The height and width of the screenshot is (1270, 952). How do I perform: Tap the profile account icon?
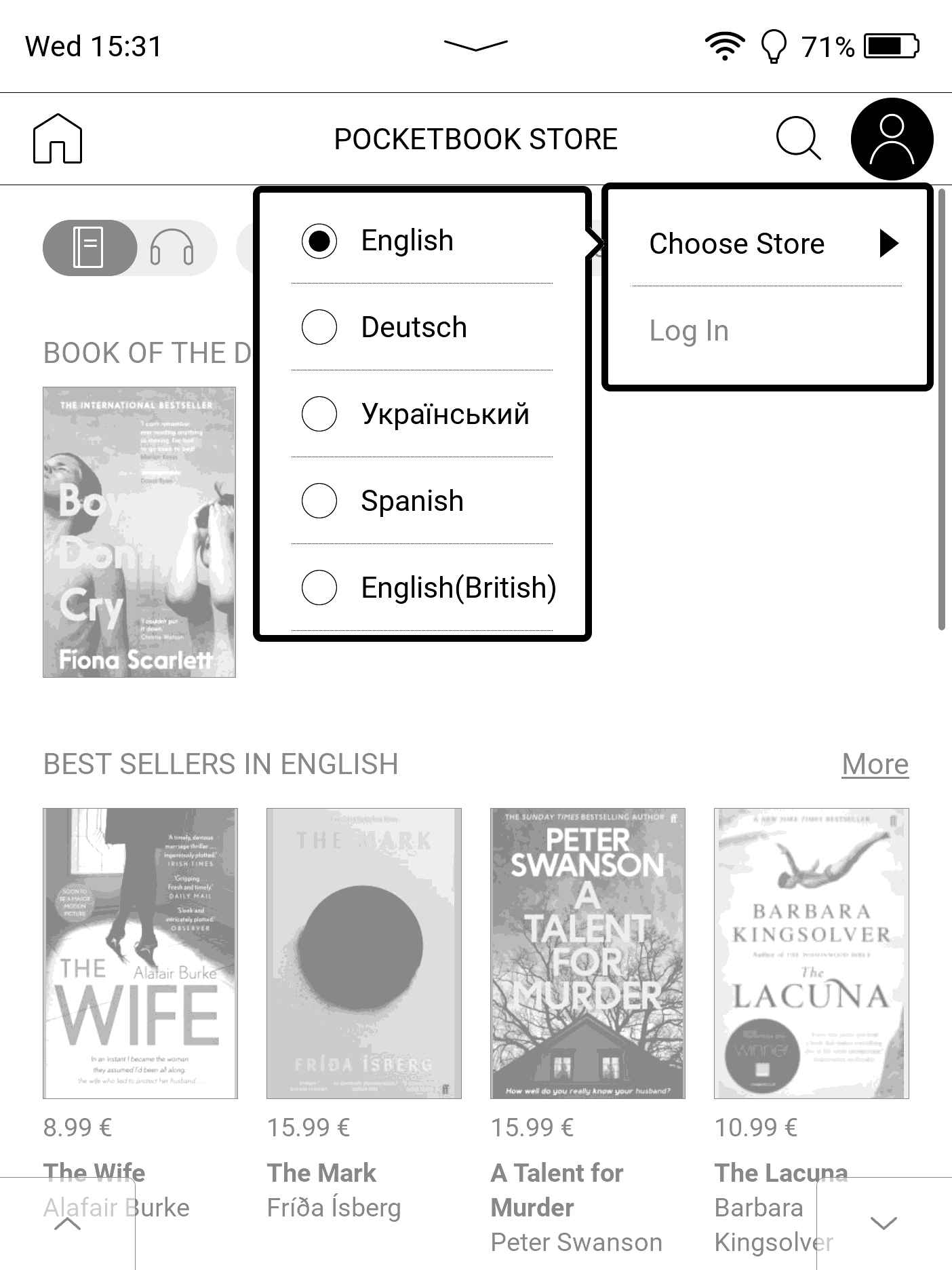pos(892,138)
